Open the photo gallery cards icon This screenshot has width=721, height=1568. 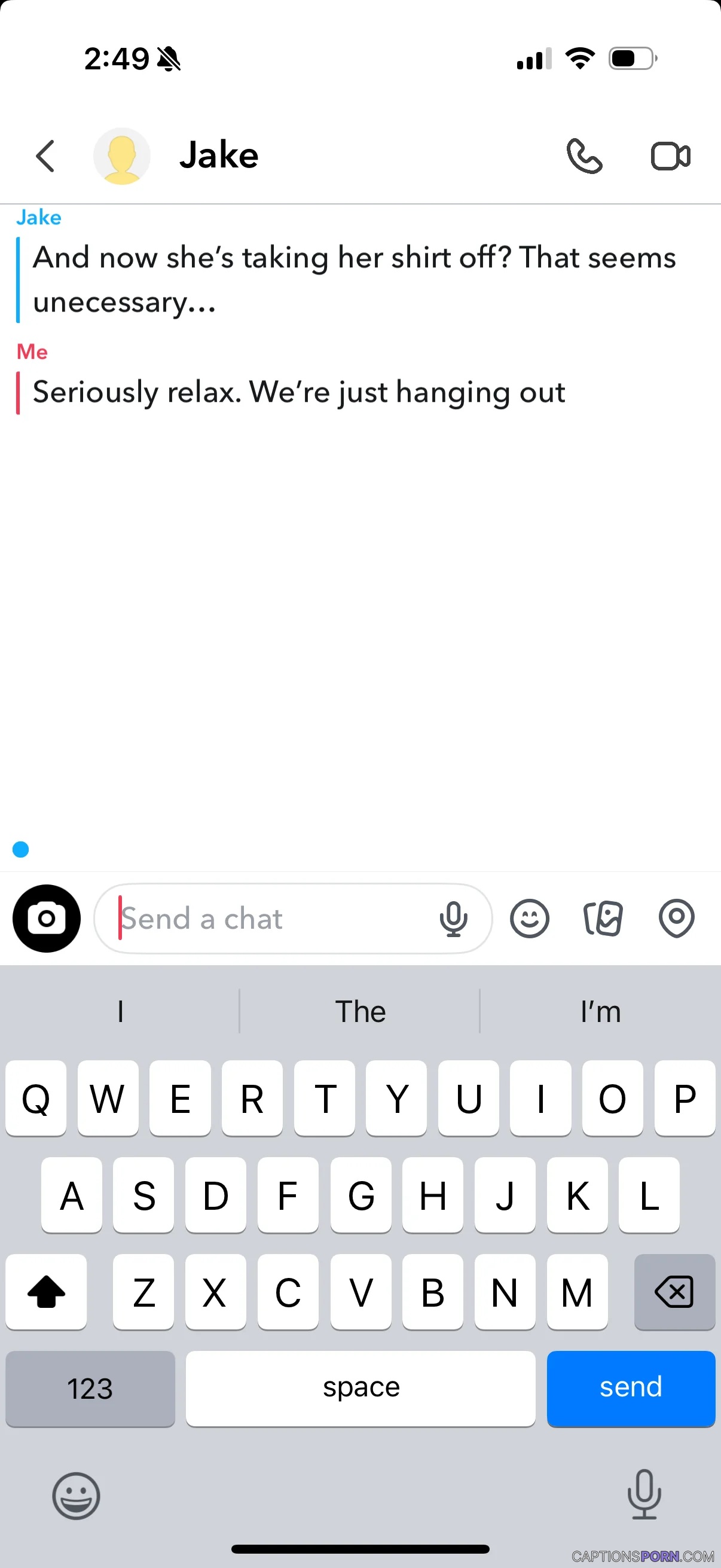coord(603,918)
